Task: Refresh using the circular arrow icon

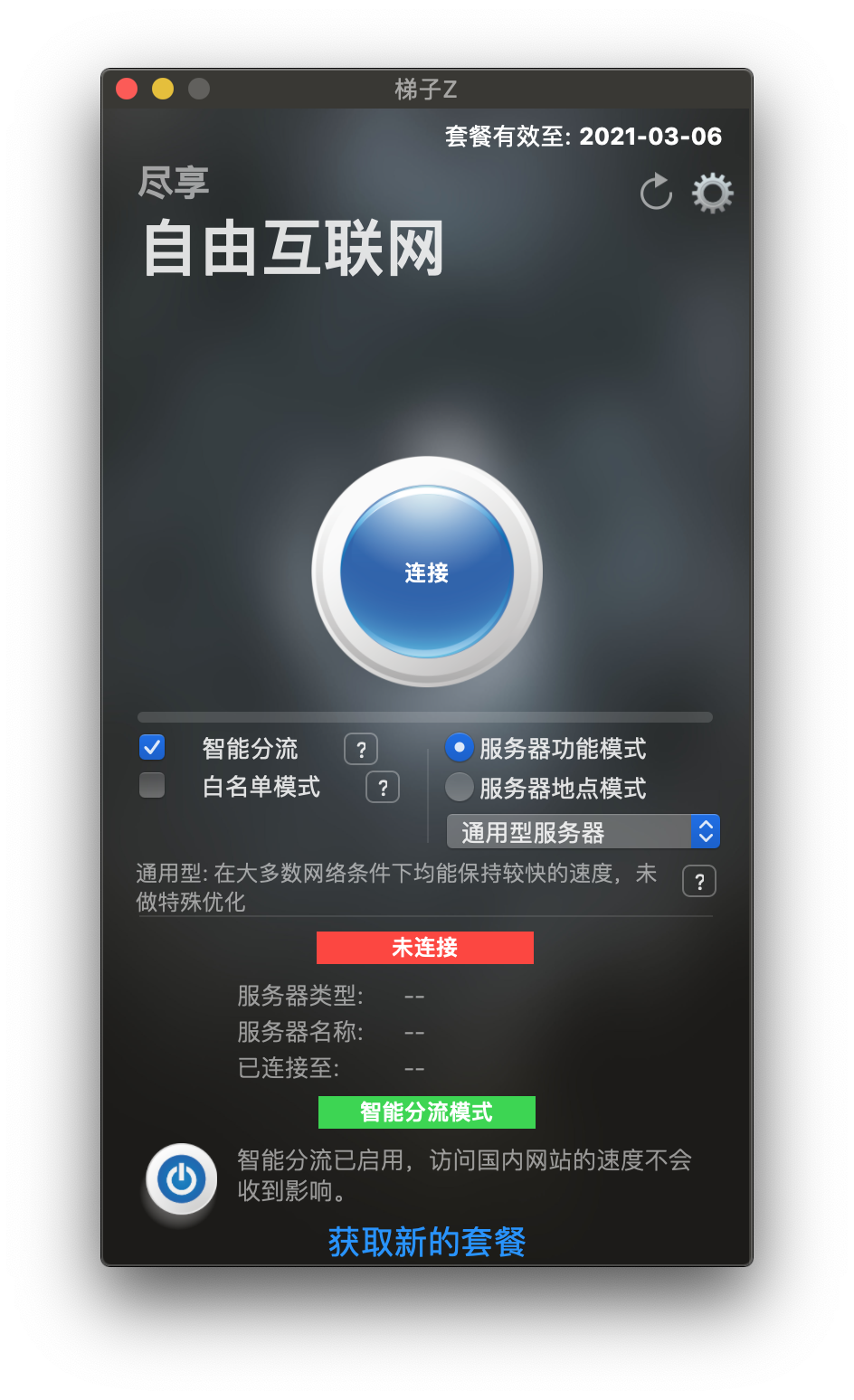Action: (x=656, y=192)
